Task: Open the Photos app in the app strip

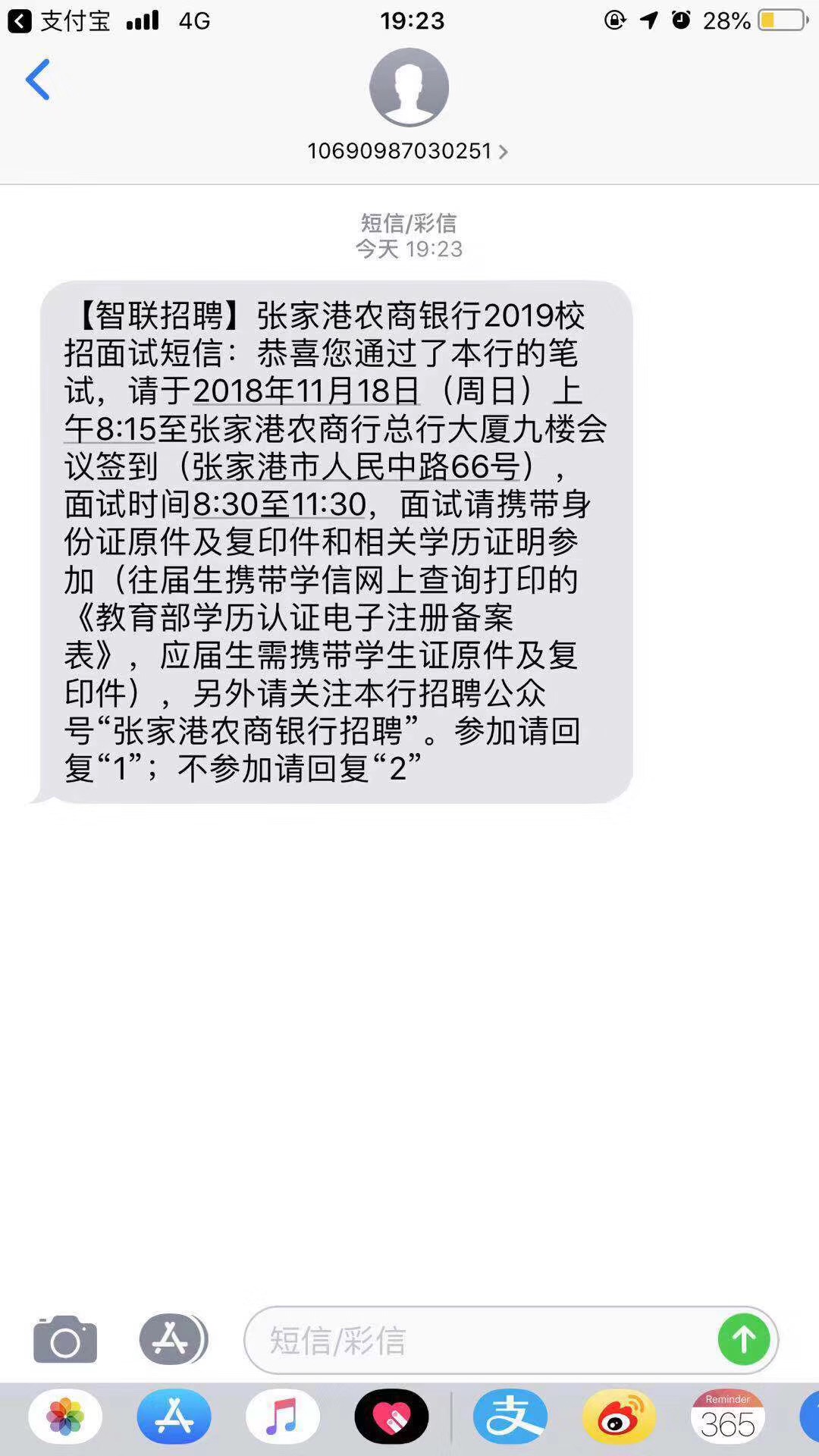Action: point(65,1417)
